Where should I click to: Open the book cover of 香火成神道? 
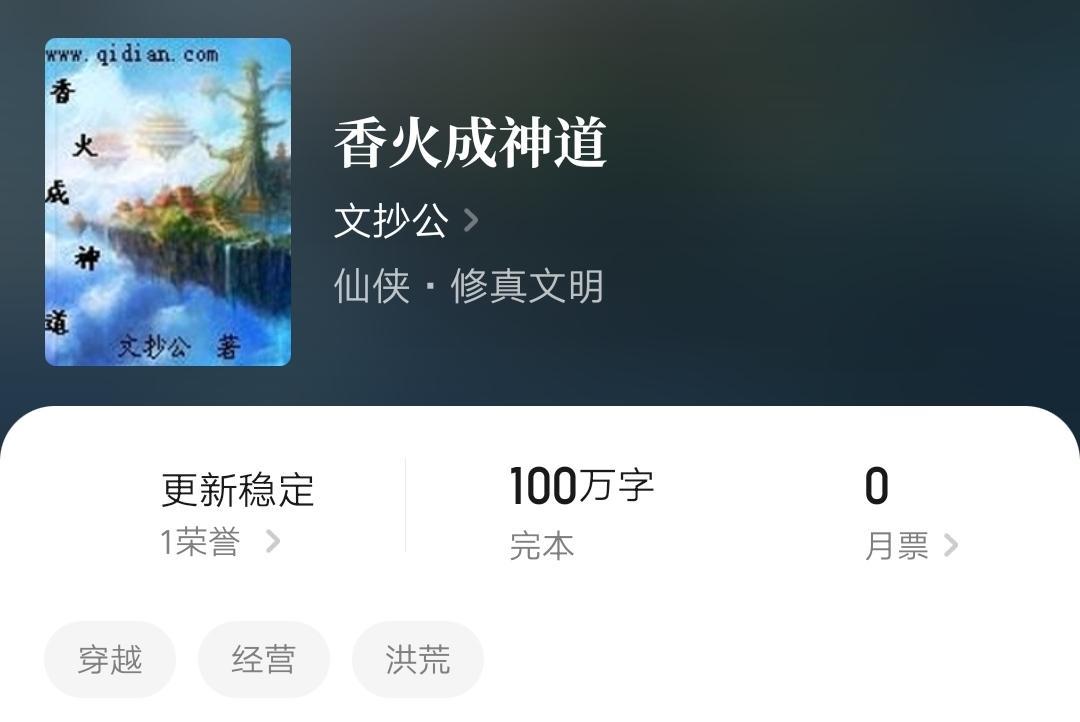pyautogui.click(x=168, y=202)
